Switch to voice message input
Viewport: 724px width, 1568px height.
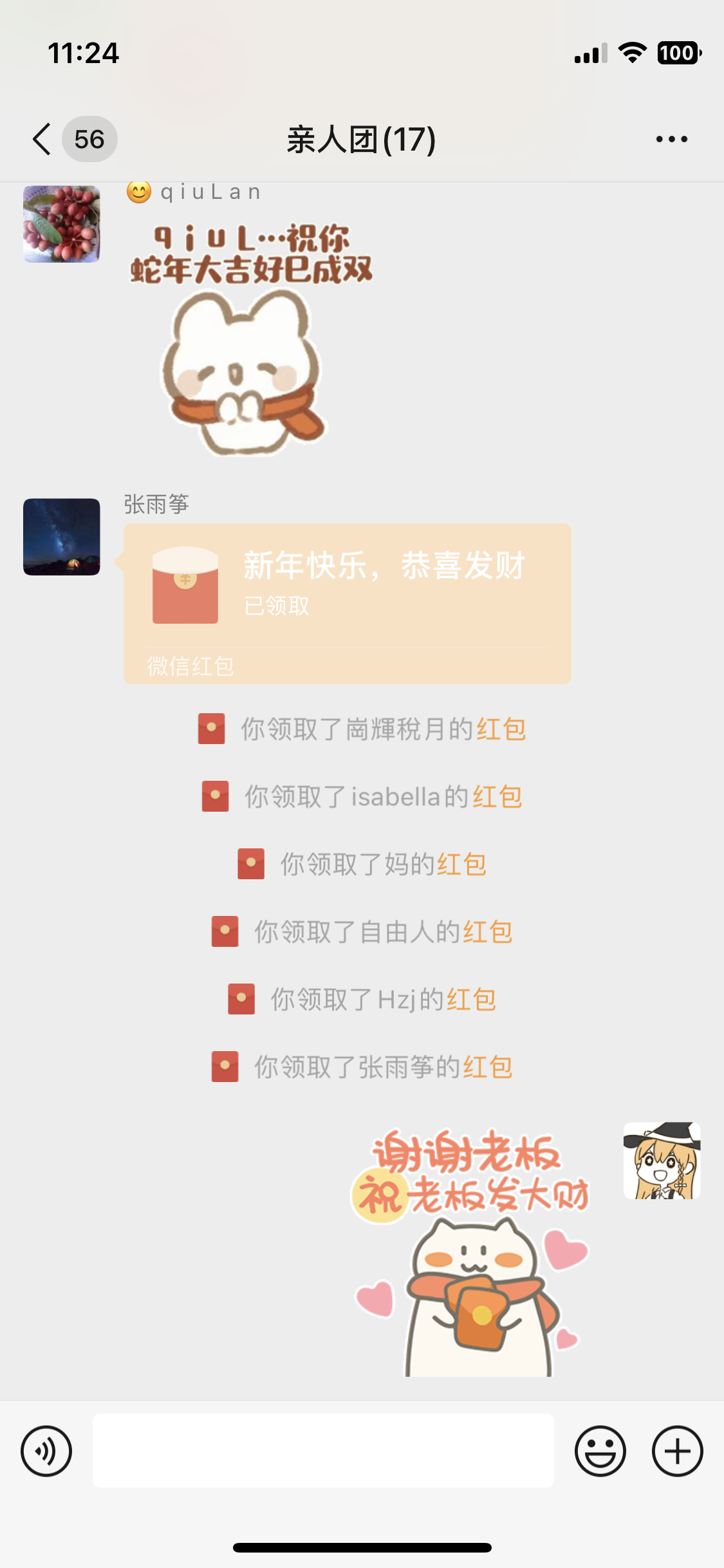46,1451
